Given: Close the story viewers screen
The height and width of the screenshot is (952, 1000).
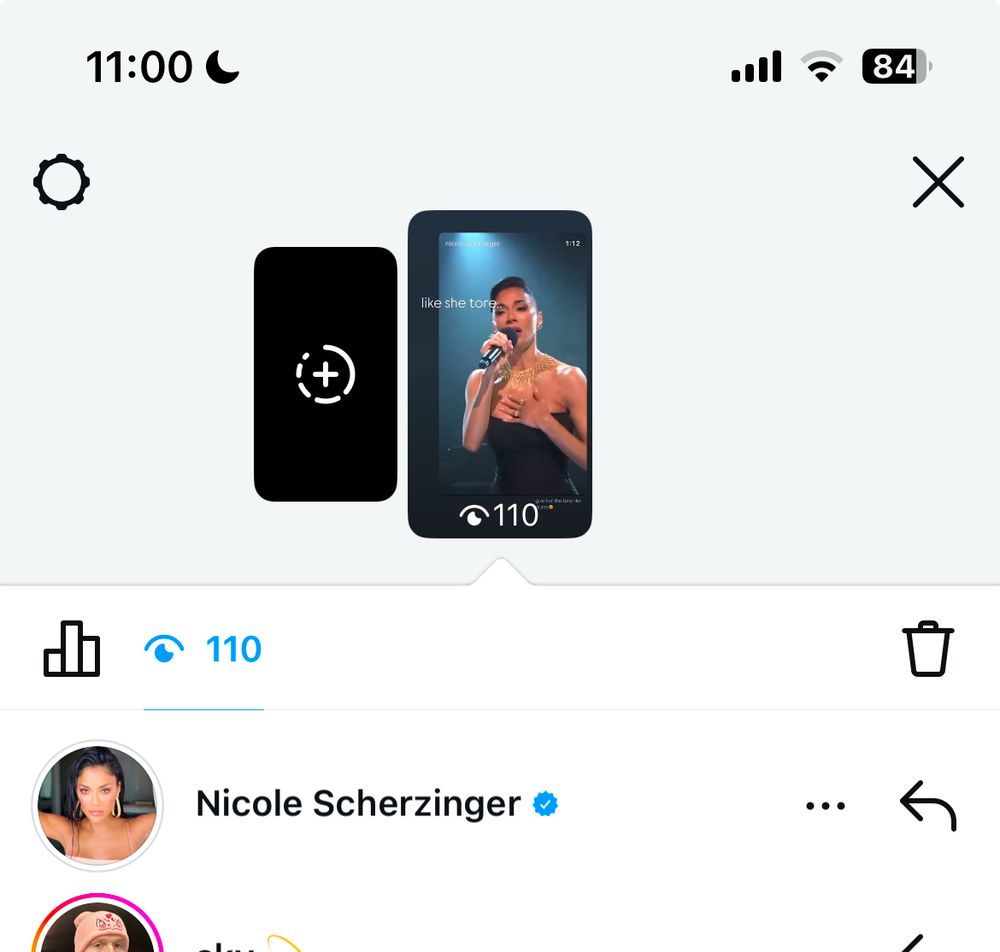Looking at the screenshot, I should point(938,182).
